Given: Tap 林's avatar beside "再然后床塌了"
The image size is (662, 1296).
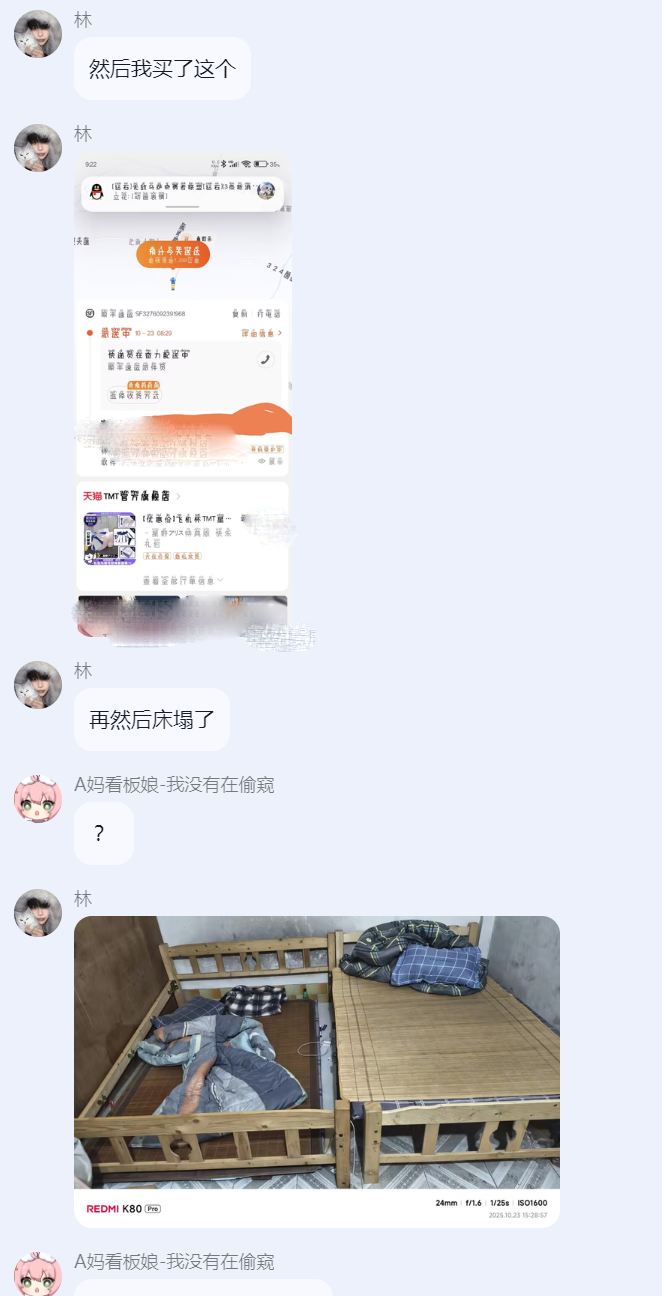Looking at the screenshot, I should point(38,685).
